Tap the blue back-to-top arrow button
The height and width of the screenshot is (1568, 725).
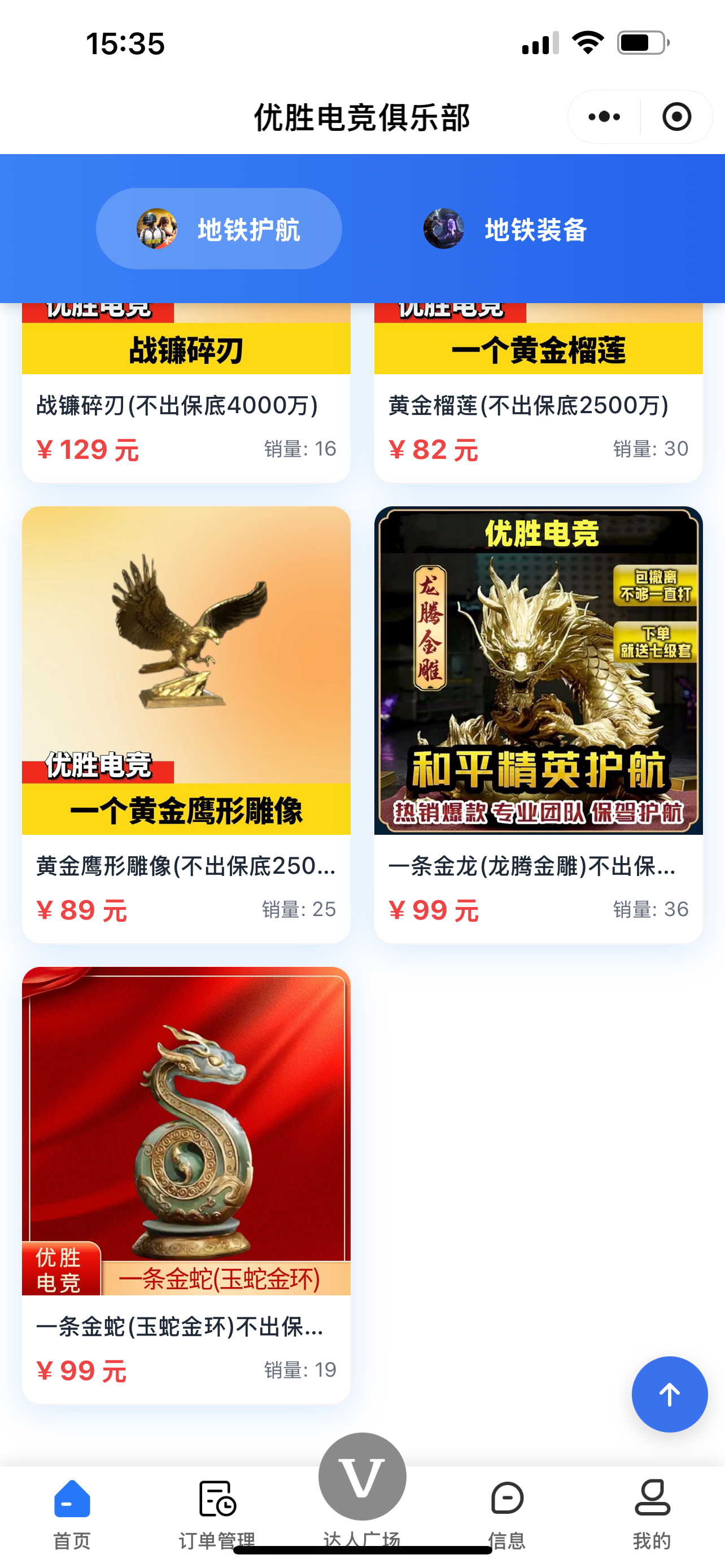click(669, 1394)
